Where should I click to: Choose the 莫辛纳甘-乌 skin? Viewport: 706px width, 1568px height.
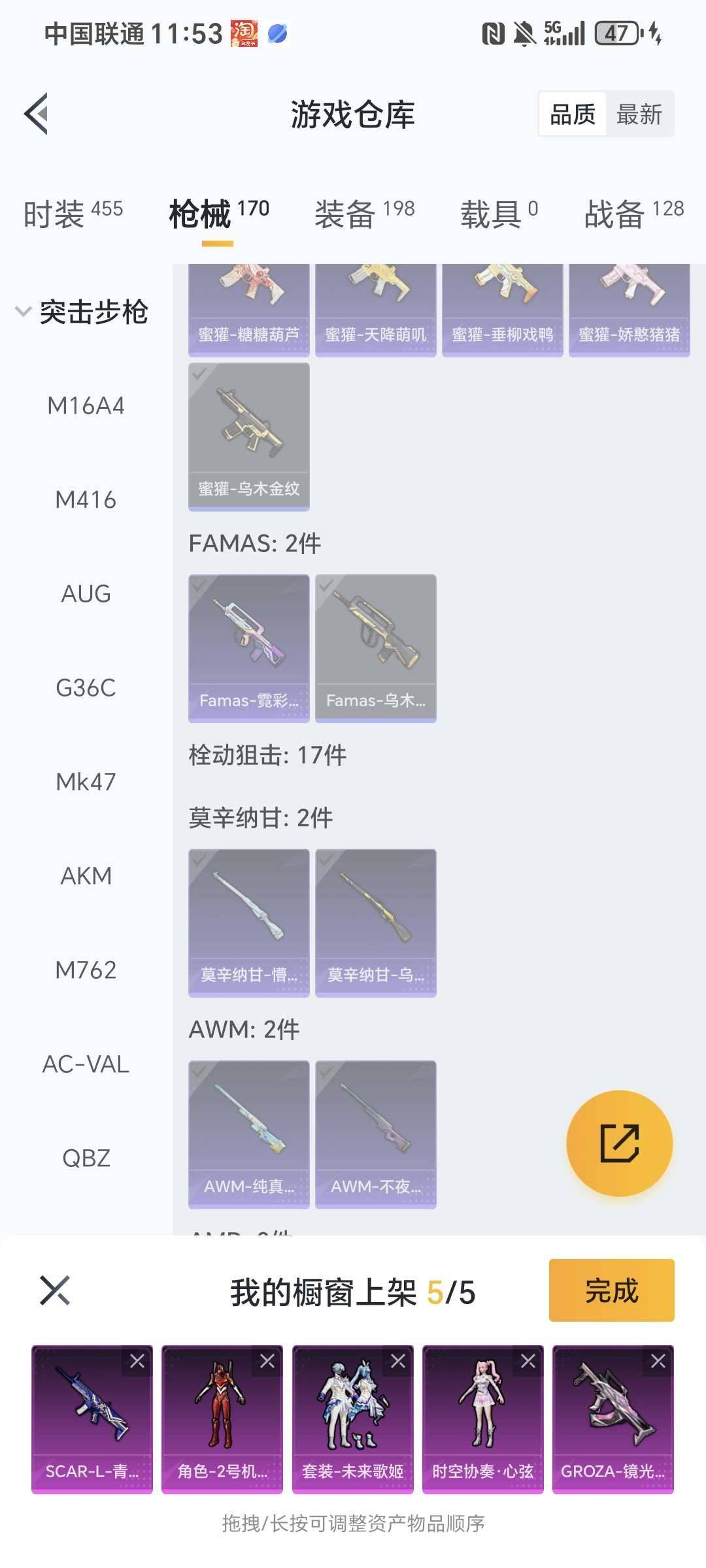(x=375, y=923)
